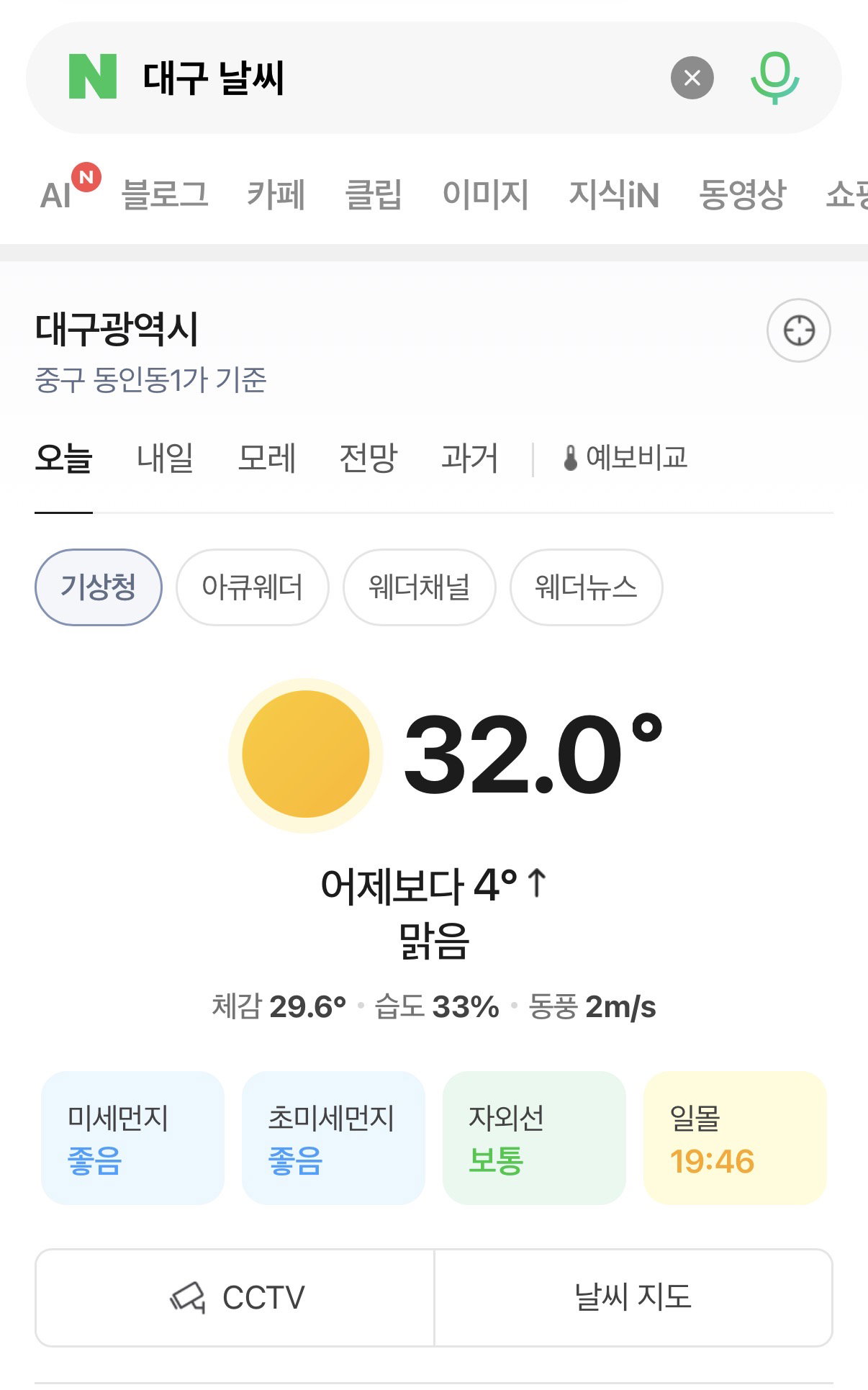
Task: Use current location target icon
Action: (799, 330)
